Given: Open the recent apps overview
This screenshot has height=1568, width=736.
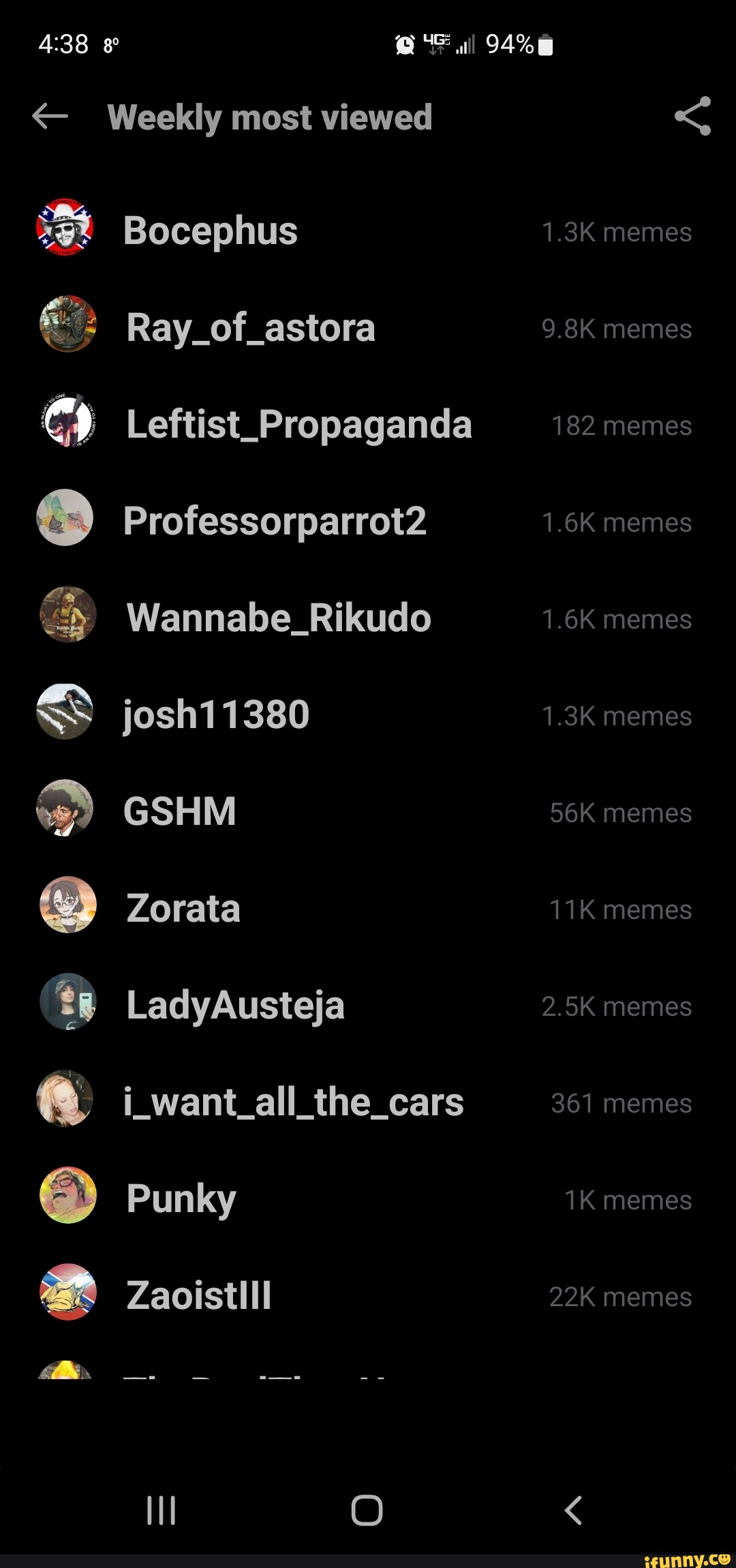Looking at the screenshot, I should (162, 1510).
